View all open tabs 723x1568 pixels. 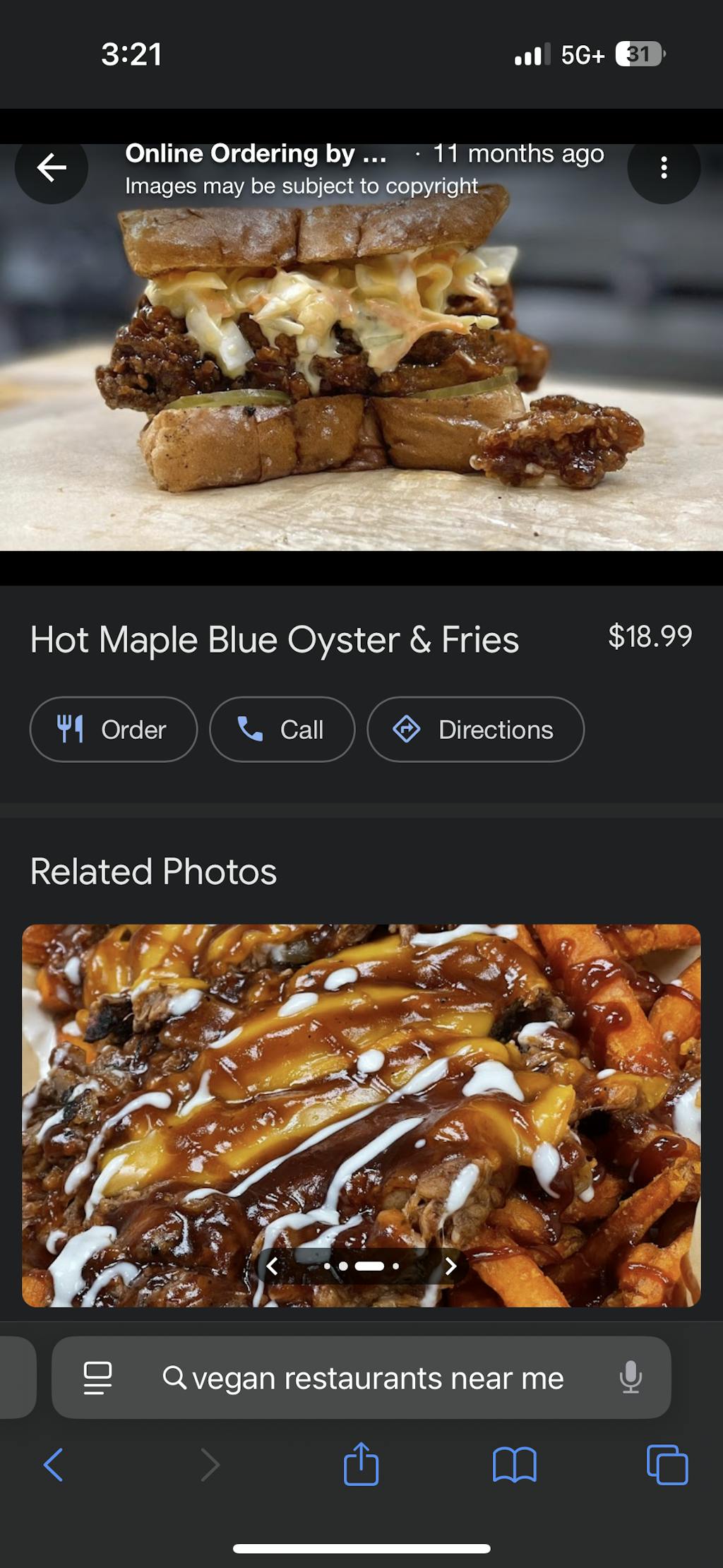tap(667, 1465)
